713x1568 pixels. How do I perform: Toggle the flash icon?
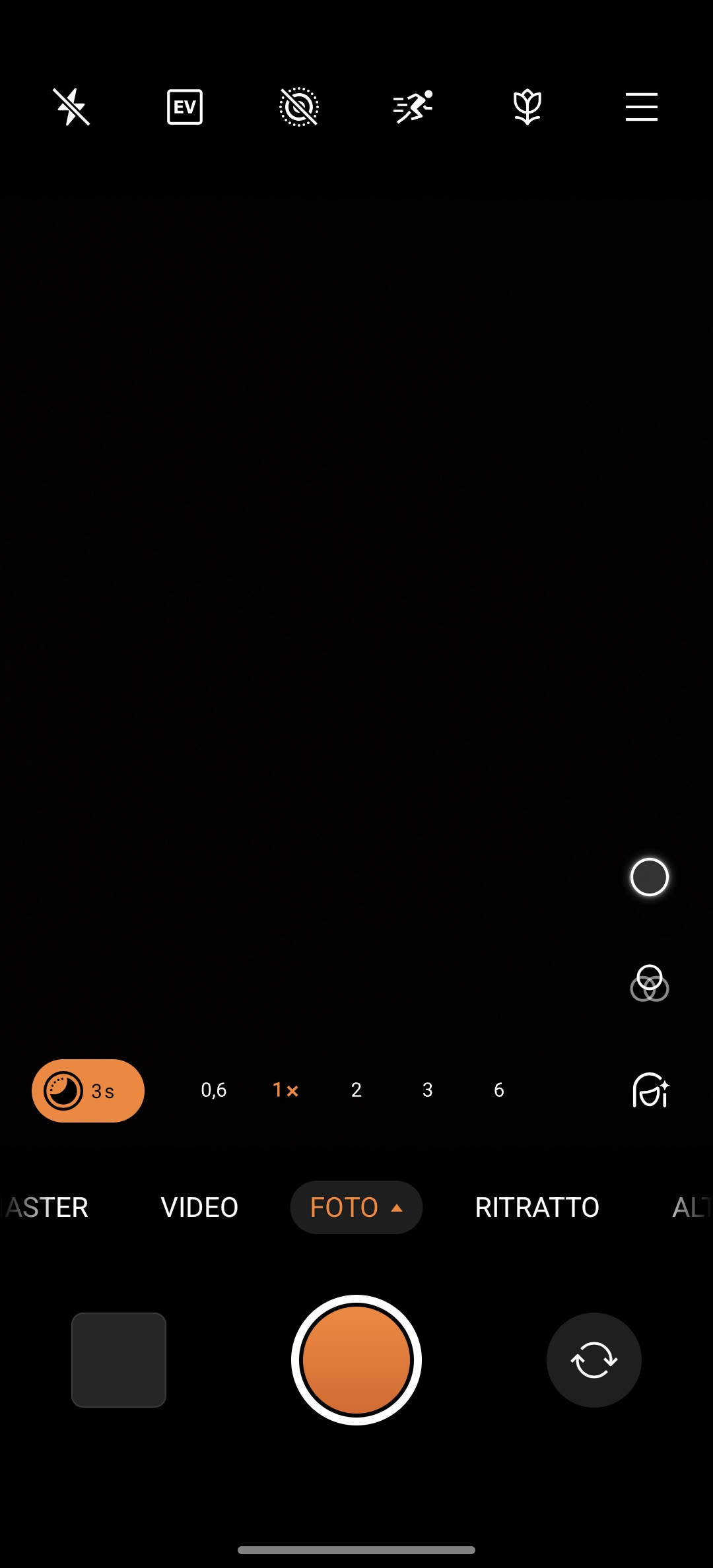(x=71, y=107)
